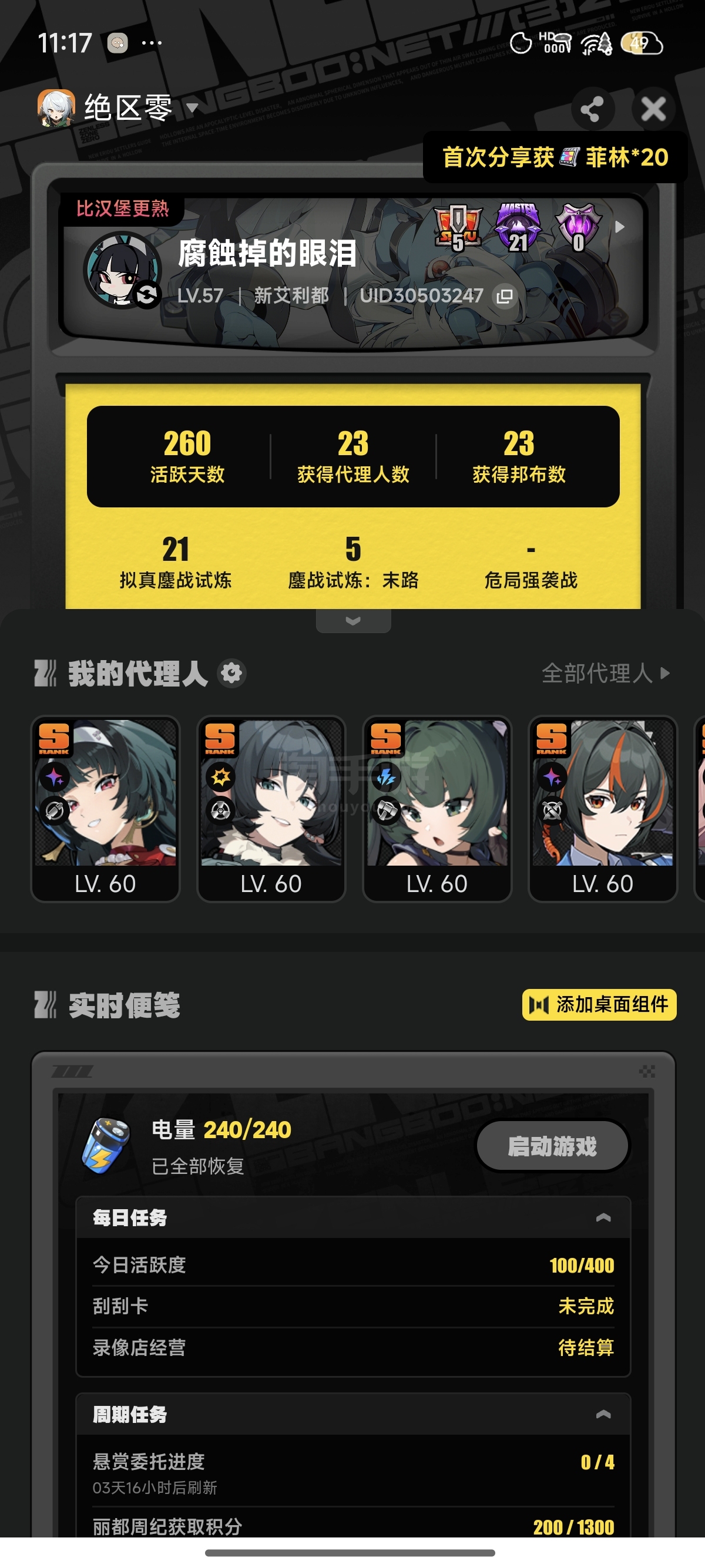Show more achievement badges with right arrow
This screenshot has width=705, height=1568.
pos(620,227)
